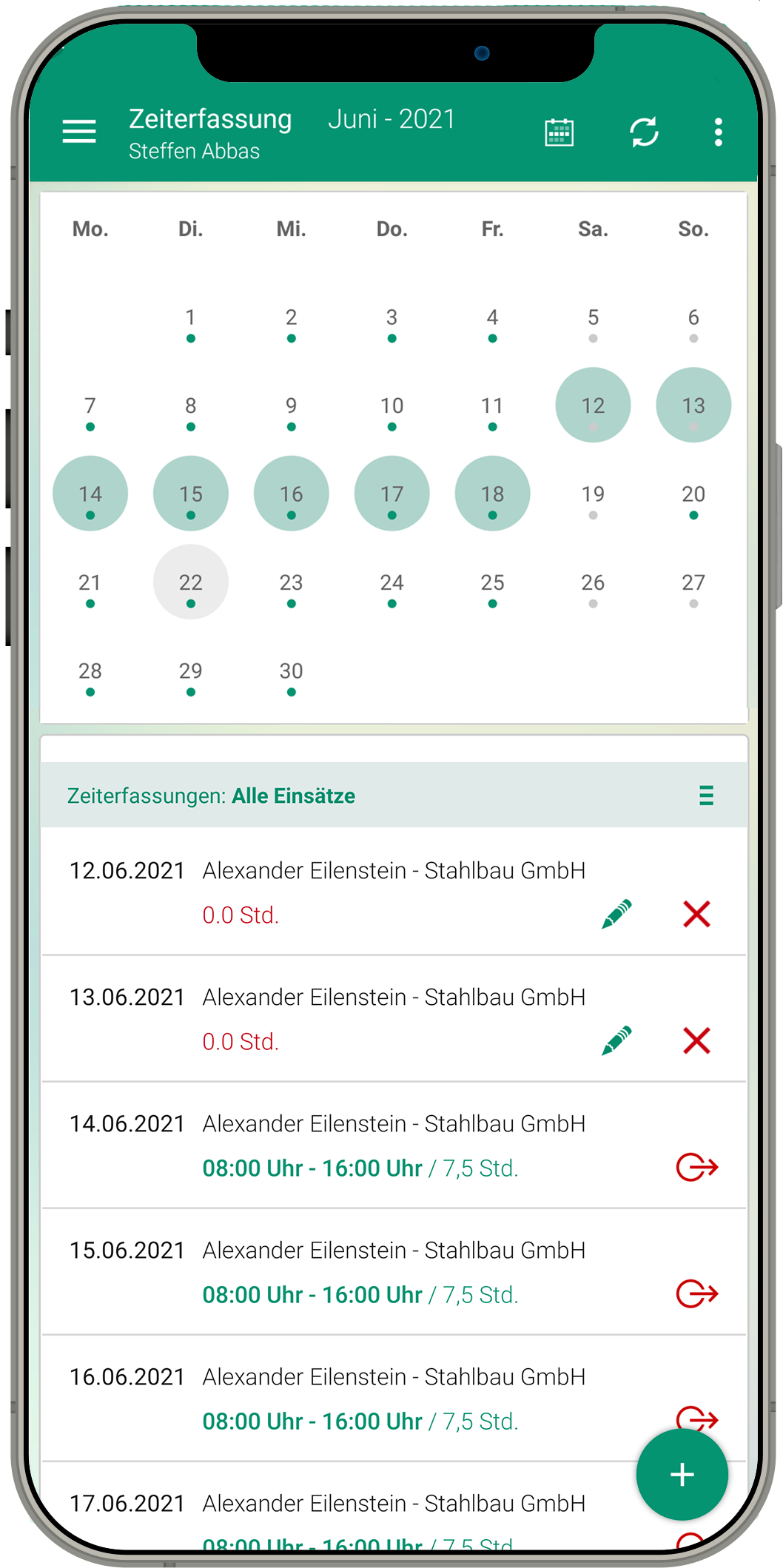Open the three-dot overflow menu
This screenshot has height=1568, width=783.
(718, 132)
